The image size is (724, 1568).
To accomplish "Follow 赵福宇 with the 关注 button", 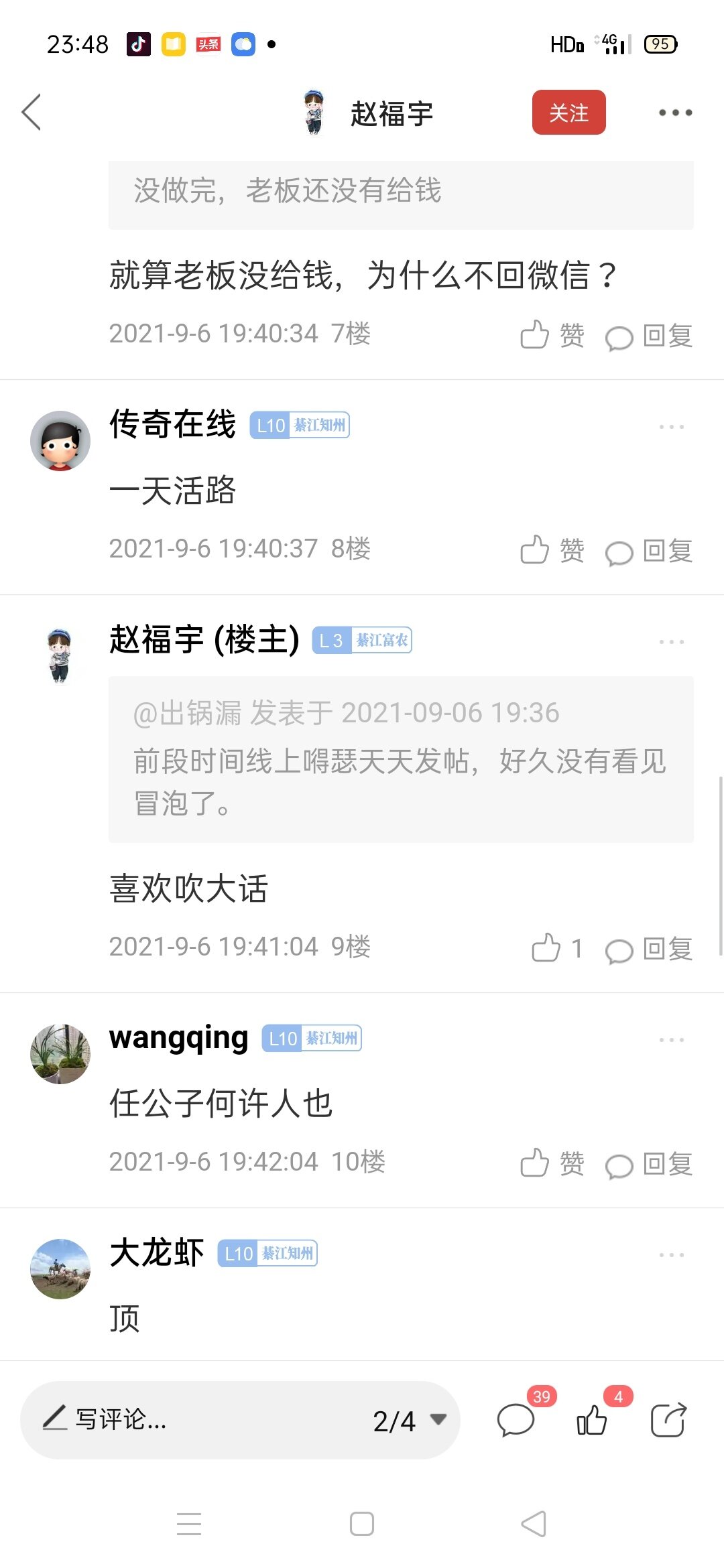I will tap(568, 113).
